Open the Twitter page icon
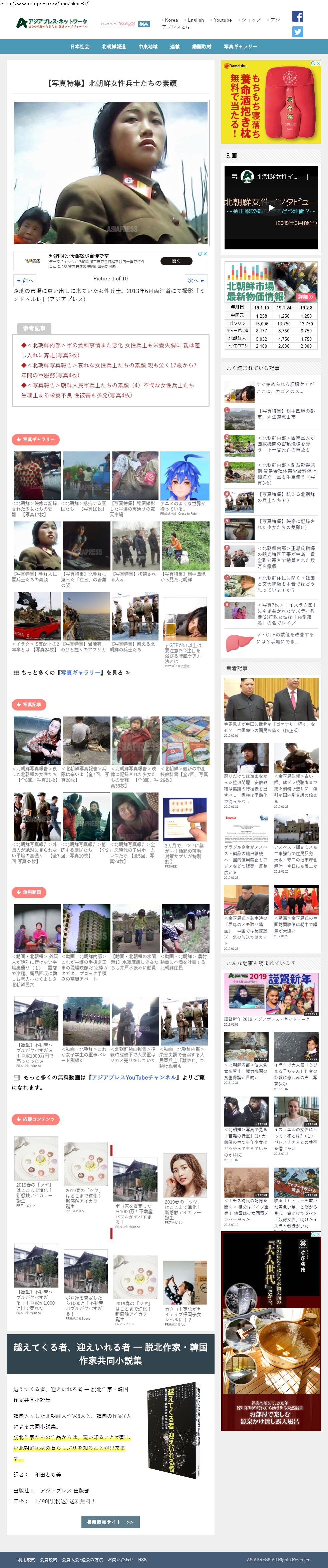Image resolution: width=328 pixels, height=1568 pixels. 298,32
